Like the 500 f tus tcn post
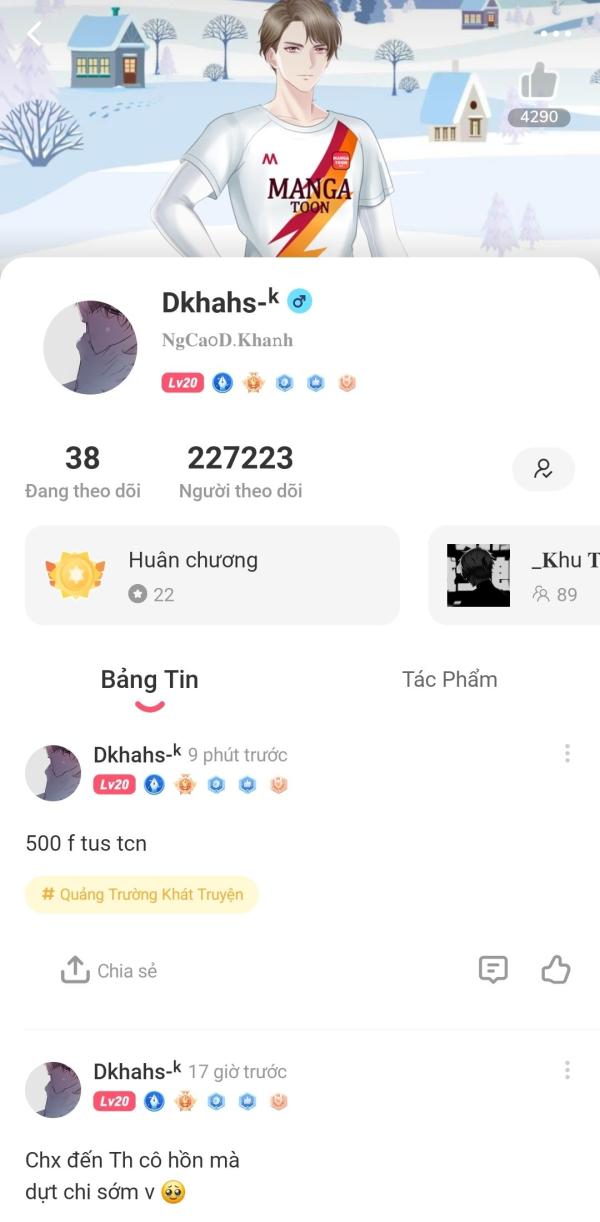This screenshot has width=600, height=1222. 556,969
